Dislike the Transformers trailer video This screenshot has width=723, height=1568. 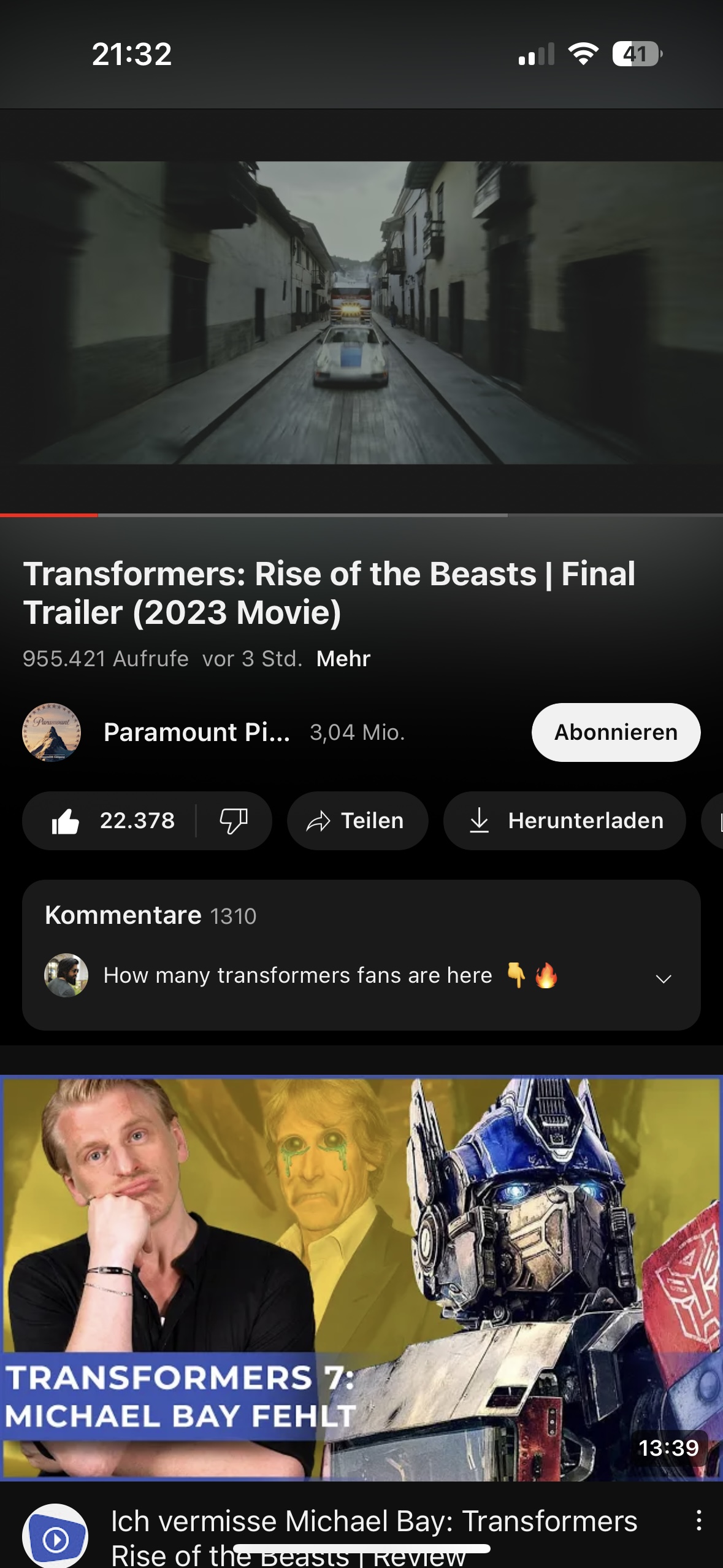click(234, 821)
